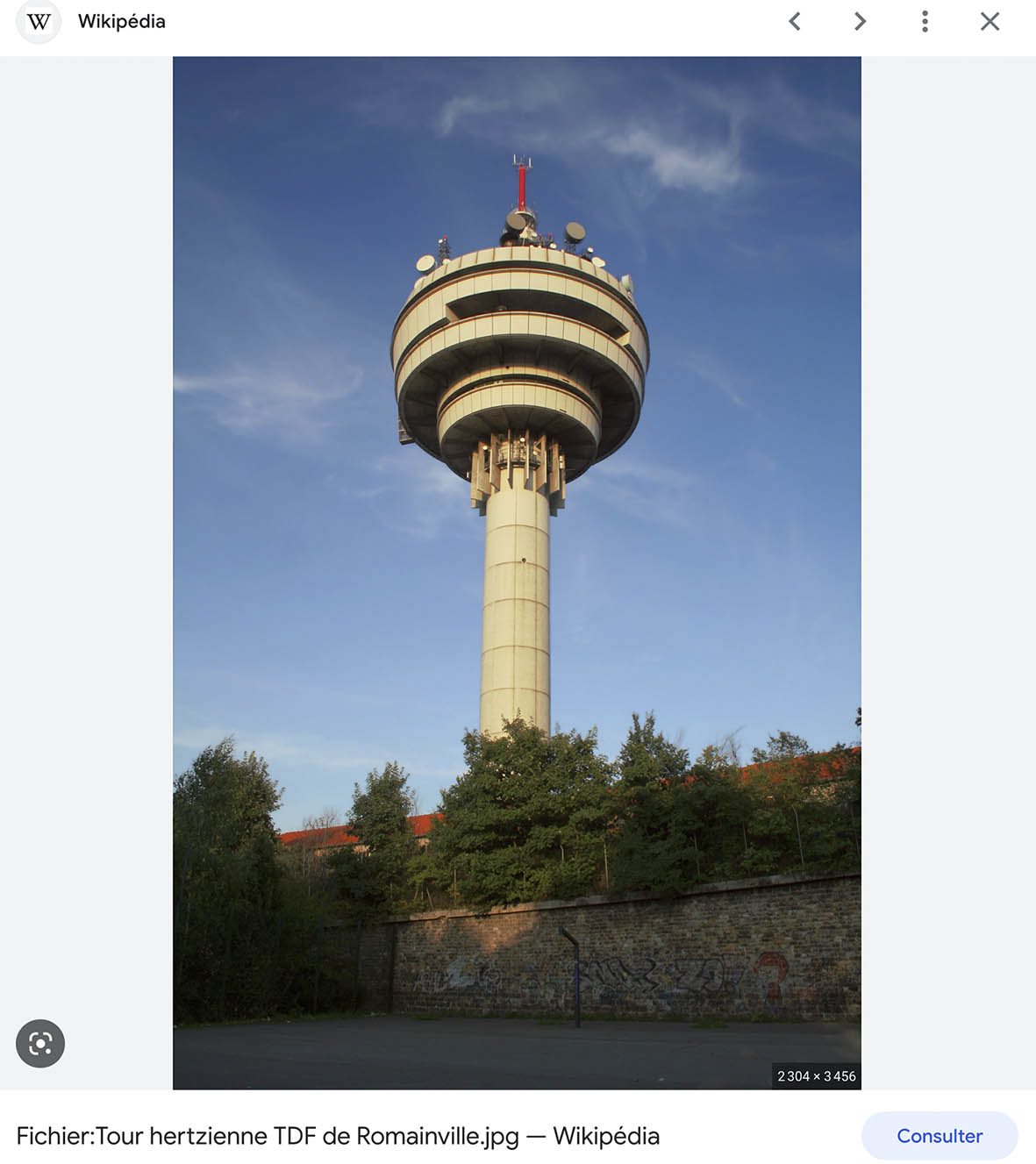Screen dimensions: 1036x1164
Task: Go to the next image
Action: (860, 22)
